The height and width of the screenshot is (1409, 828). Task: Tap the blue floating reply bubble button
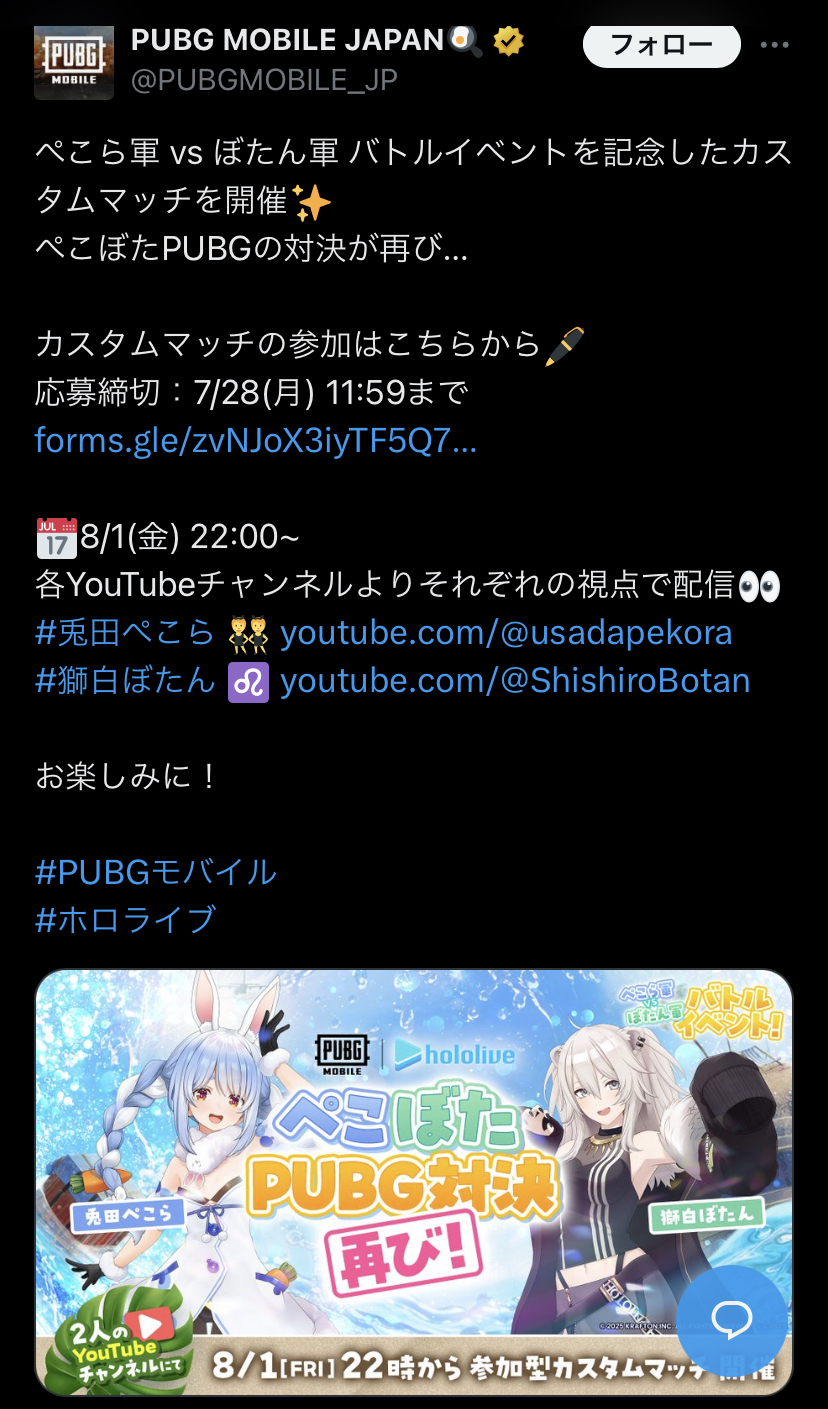[731, 1320]
